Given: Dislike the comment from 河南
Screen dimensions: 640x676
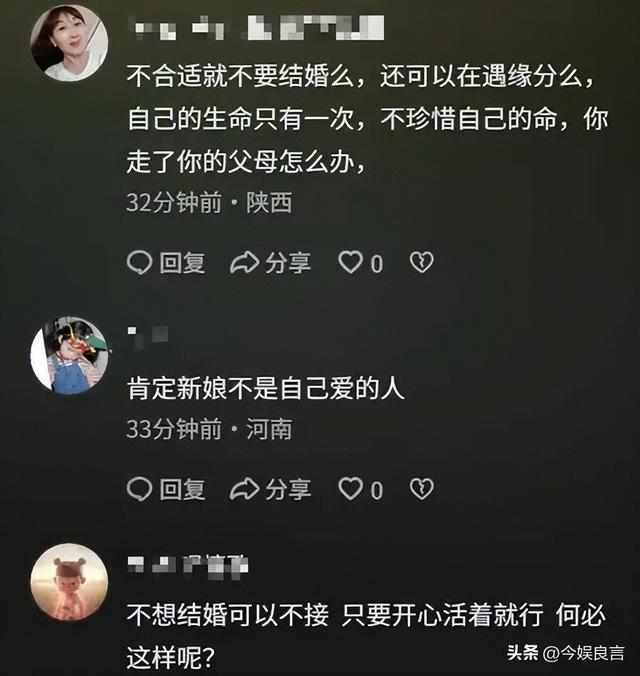Looking at the screenshot, I should [422, 489].
